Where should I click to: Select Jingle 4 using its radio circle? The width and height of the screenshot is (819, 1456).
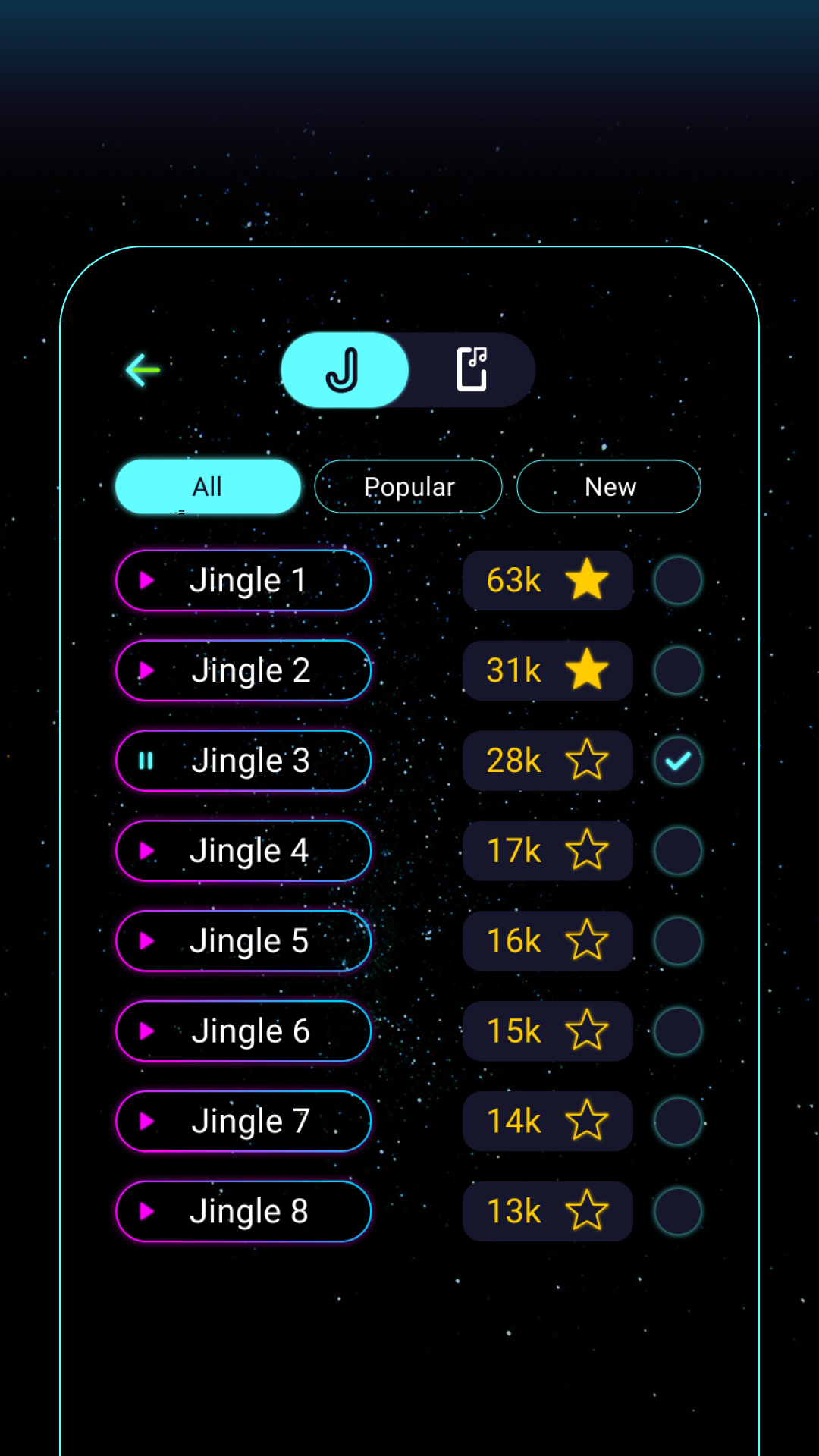point(678,851)
